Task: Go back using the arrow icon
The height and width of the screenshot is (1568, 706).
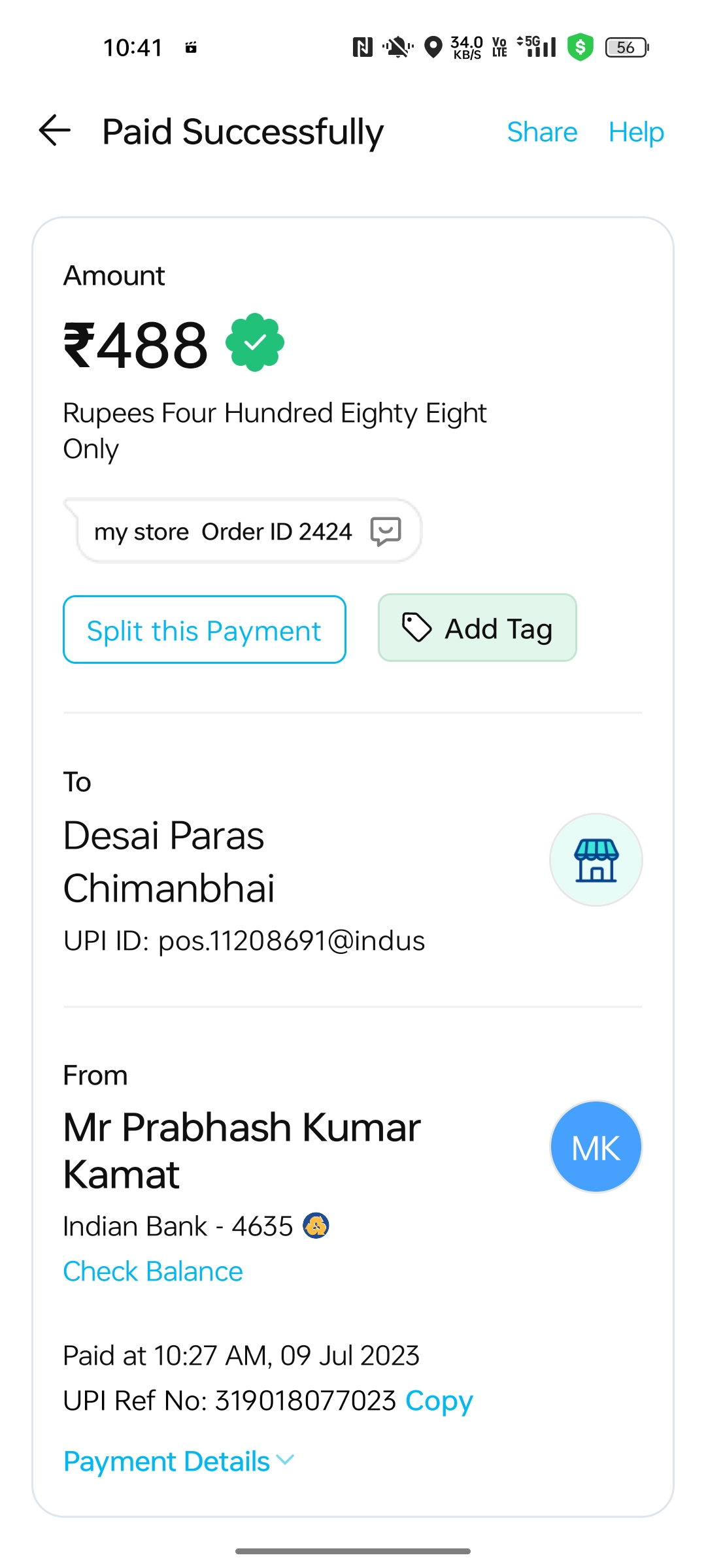Action: tap(55, 131)
